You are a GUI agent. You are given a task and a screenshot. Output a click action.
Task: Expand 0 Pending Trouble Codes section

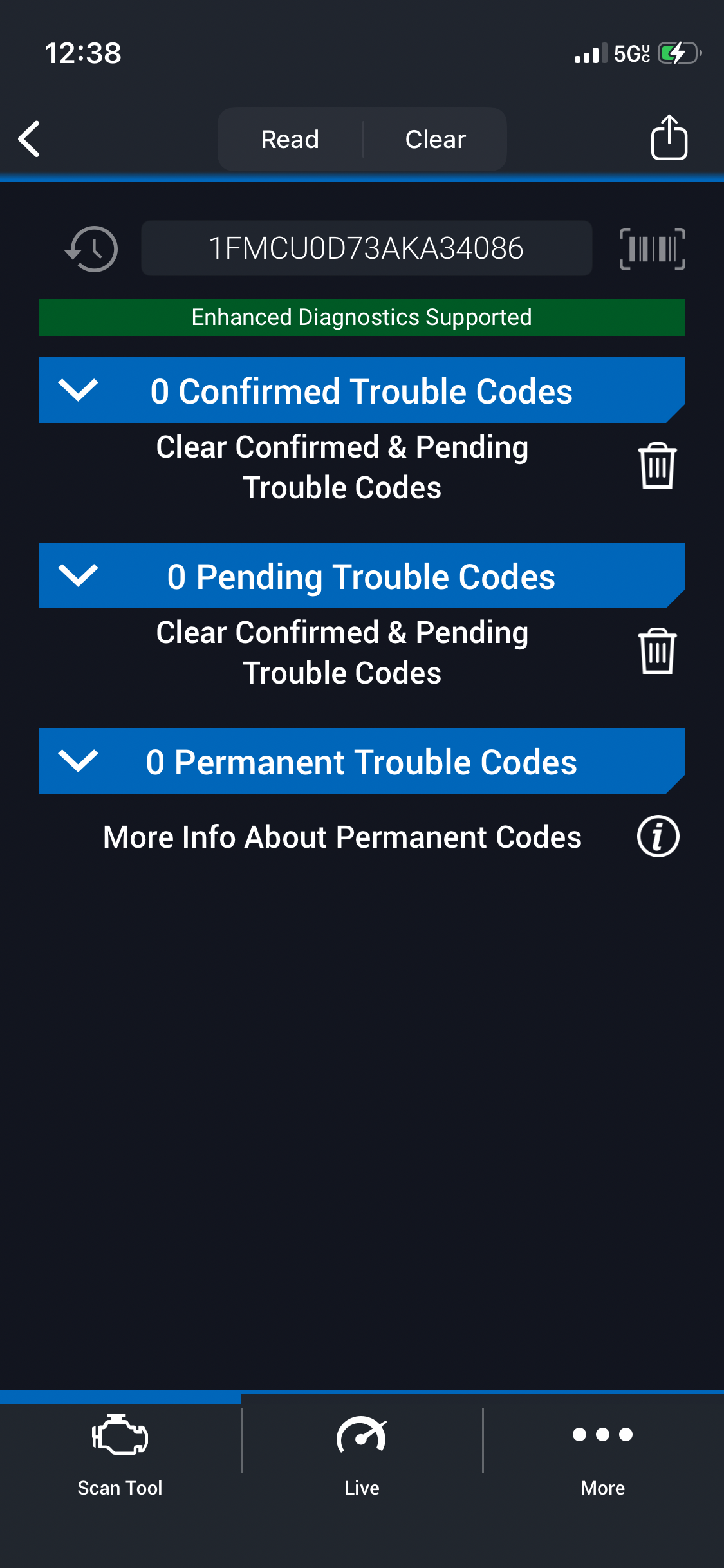click(361, 576)
